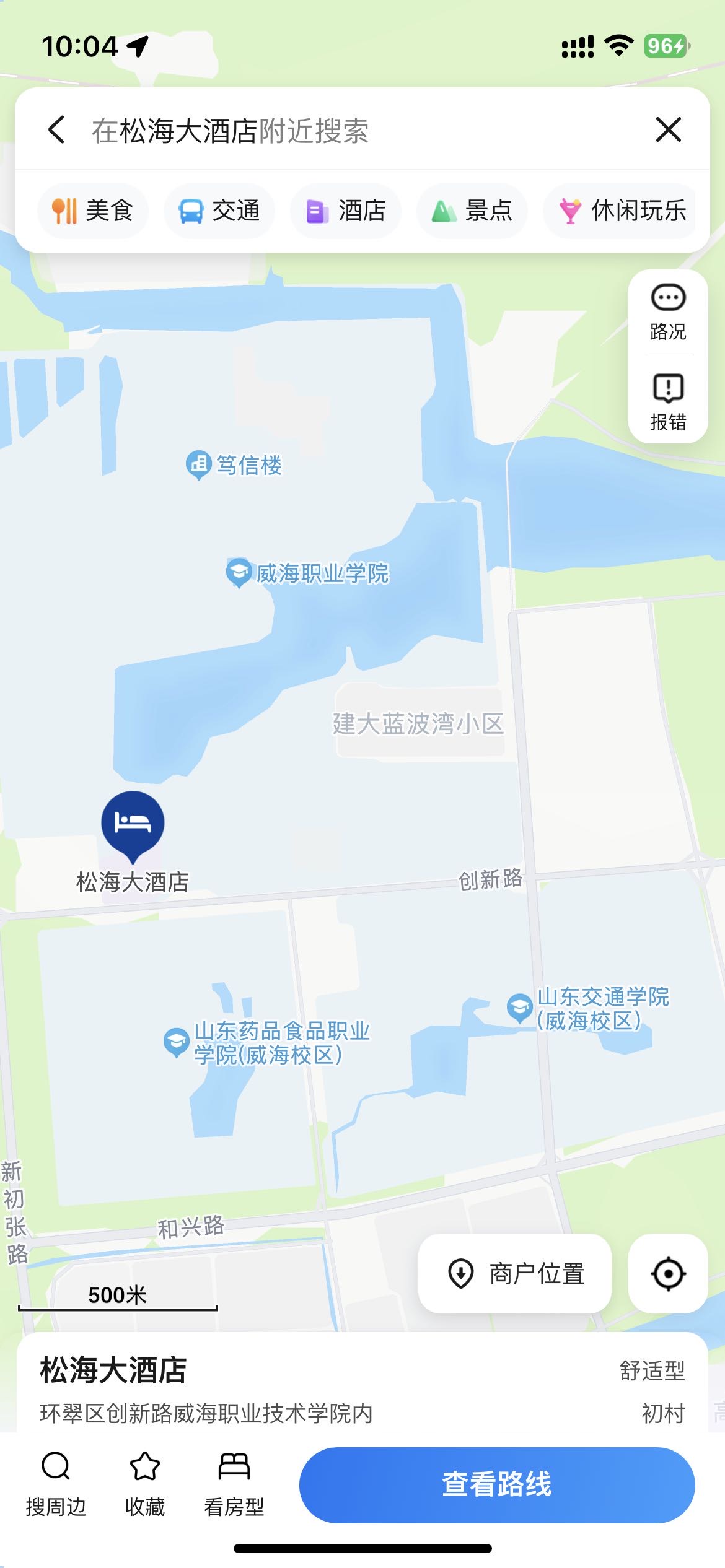Tap 查看路线 to view the route

[496, 1484]
